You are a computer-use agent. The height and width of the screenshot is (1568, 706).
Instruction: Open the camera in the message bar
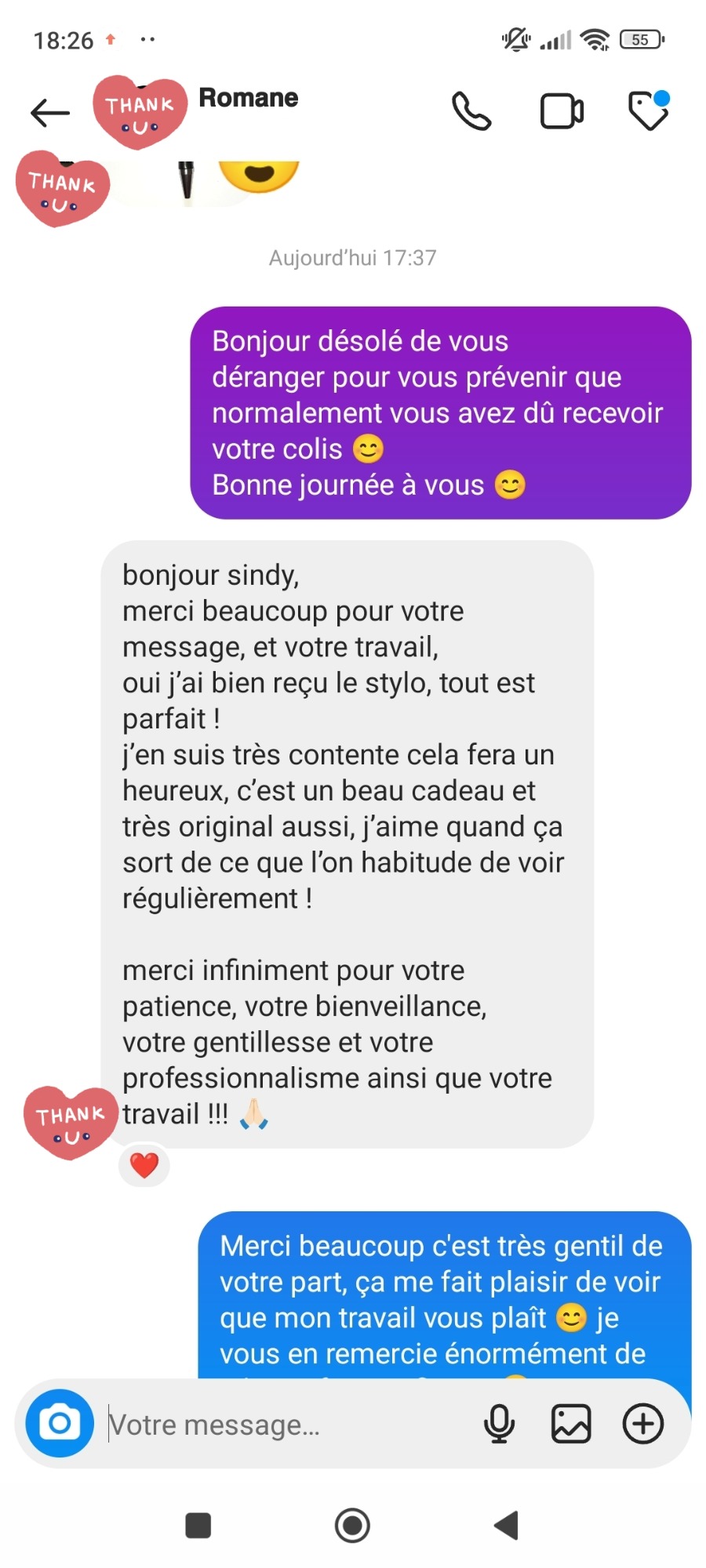tap(60, 1424)
